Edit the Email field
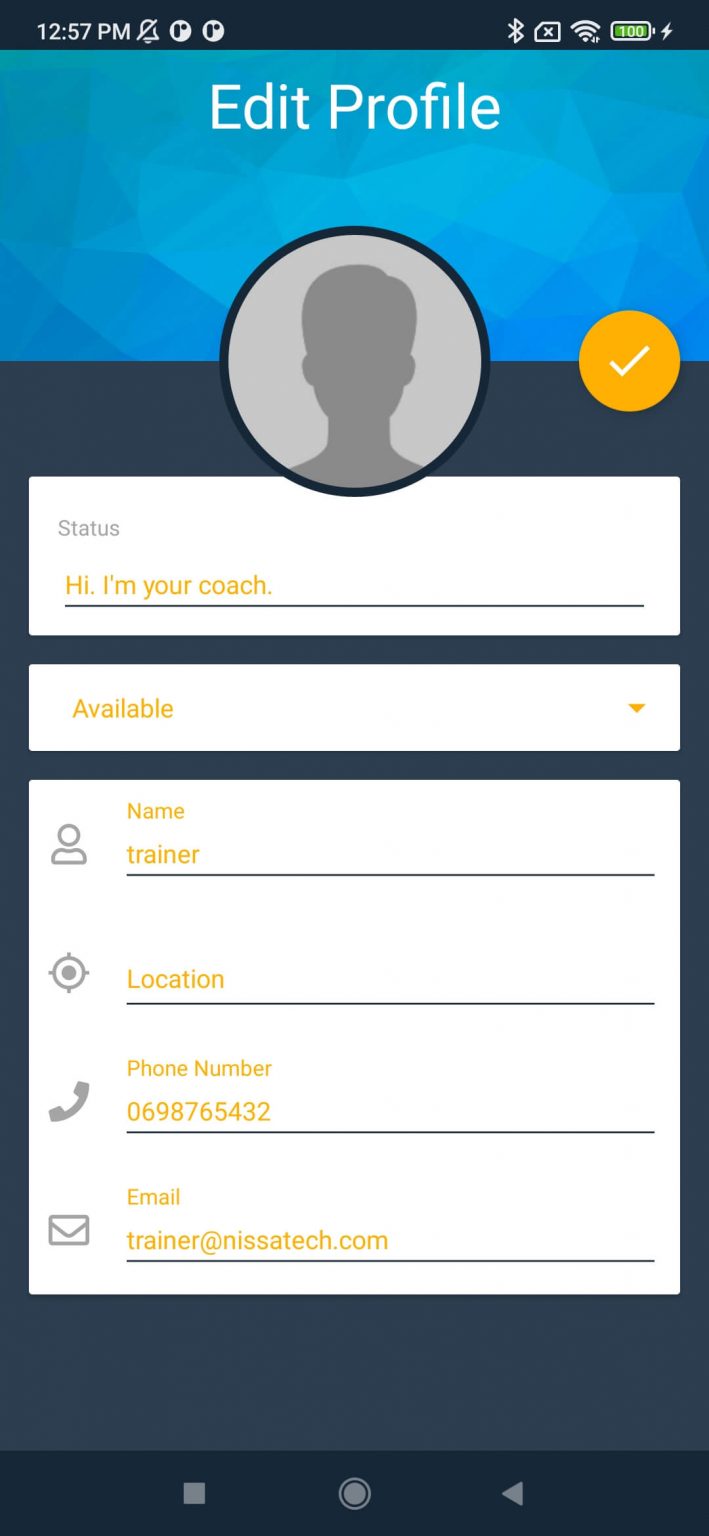 (390, 1240)
